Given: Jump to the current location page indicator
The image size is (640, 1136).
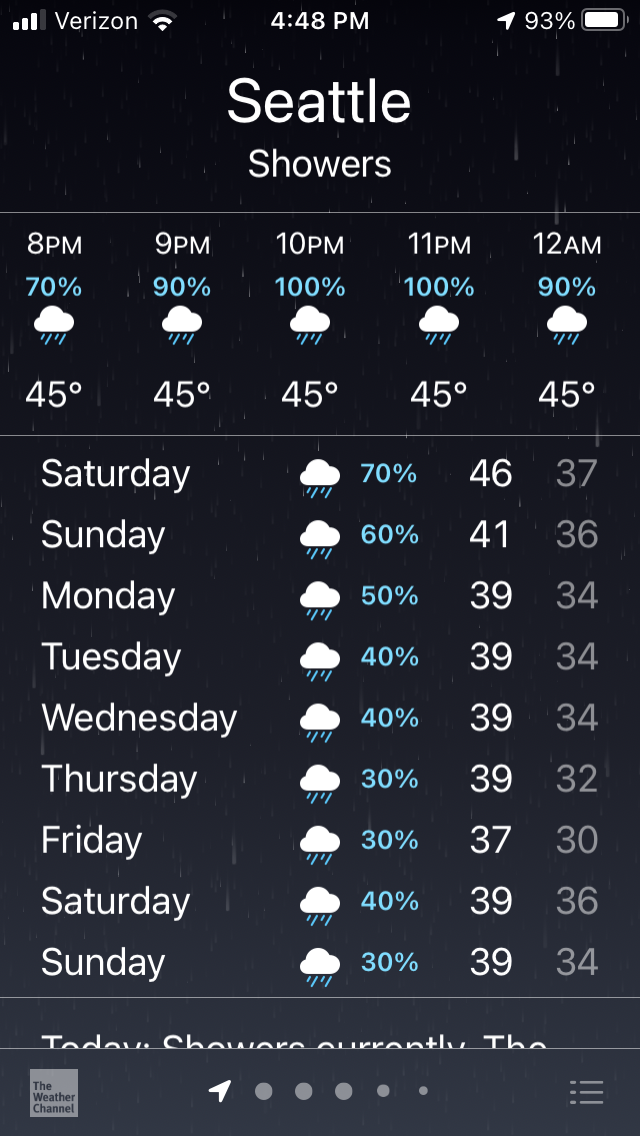Looking at the screenshot, I should coord(220,1090).
